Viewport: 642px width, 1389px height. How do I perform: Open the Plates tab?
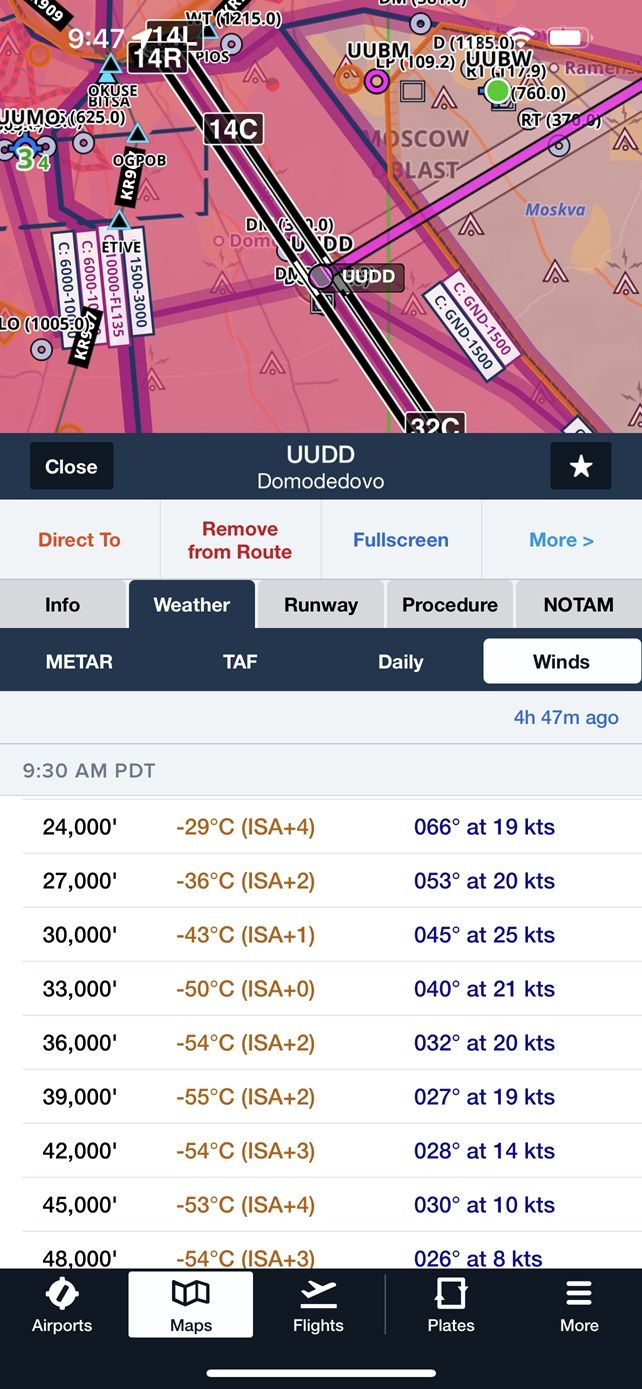coord(450,1305)
